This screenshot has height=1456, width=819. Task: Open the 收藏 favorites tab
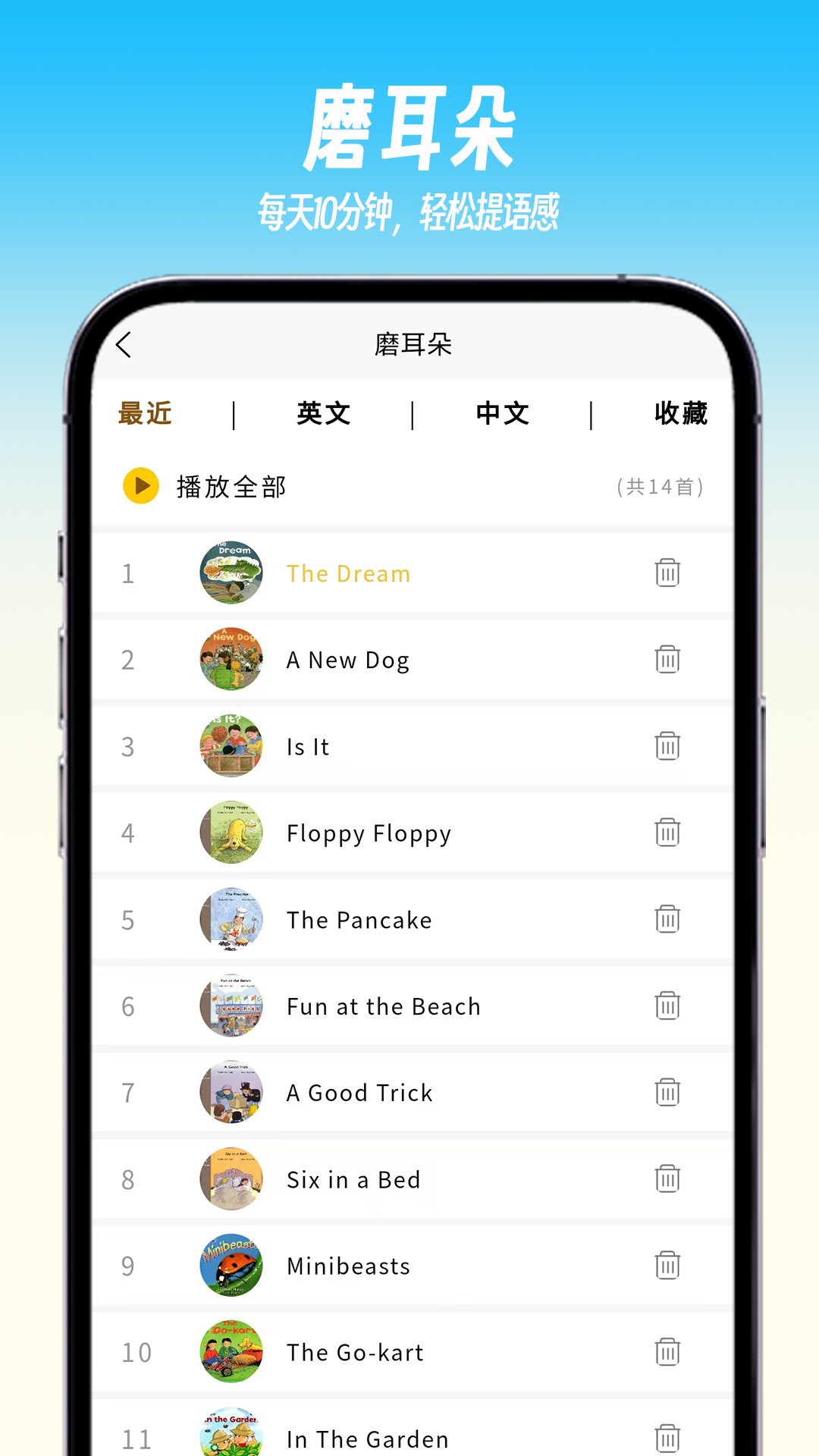coord(680,414)
